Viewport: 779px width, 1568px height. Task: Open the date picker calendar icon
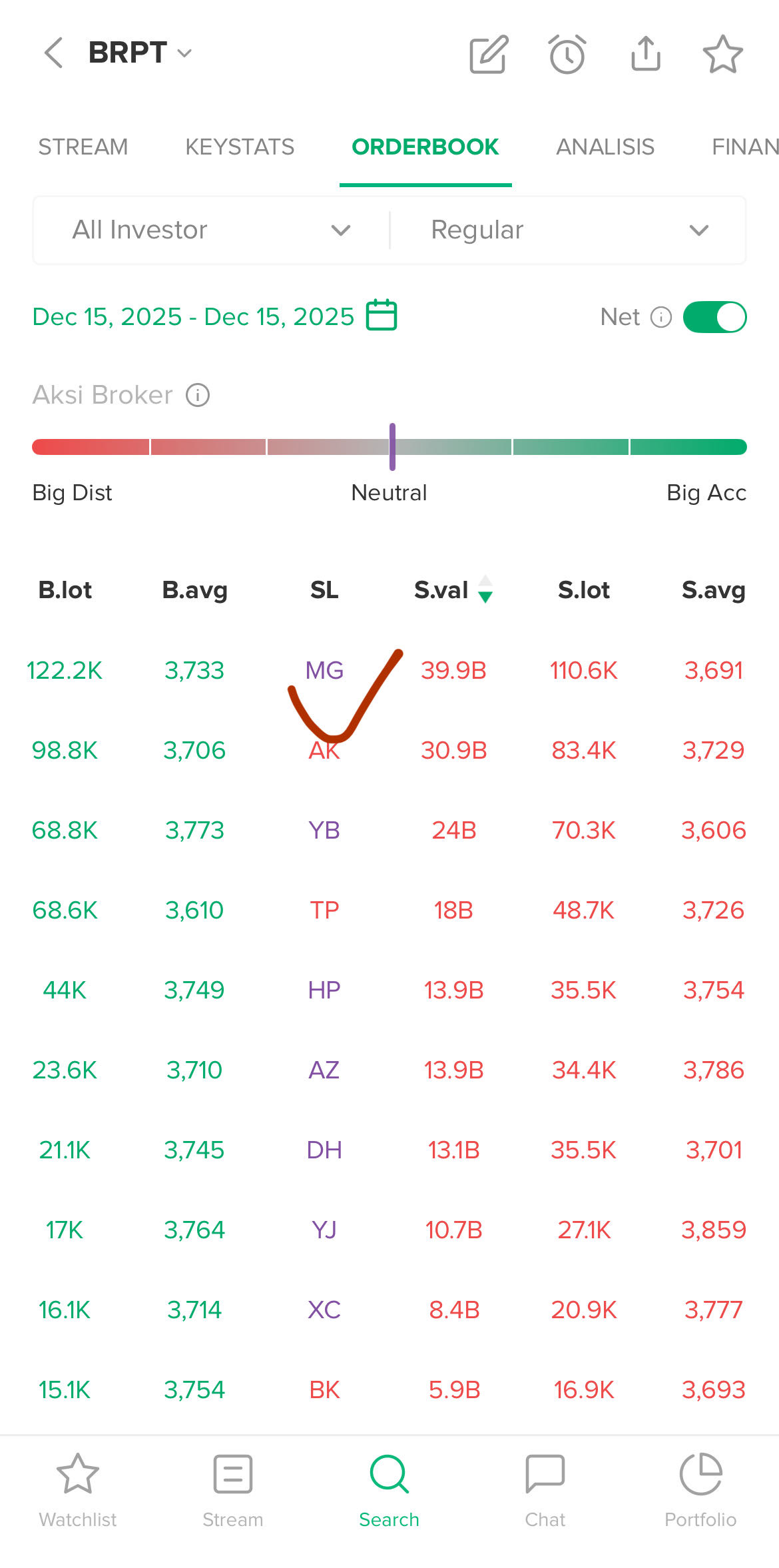381,316
